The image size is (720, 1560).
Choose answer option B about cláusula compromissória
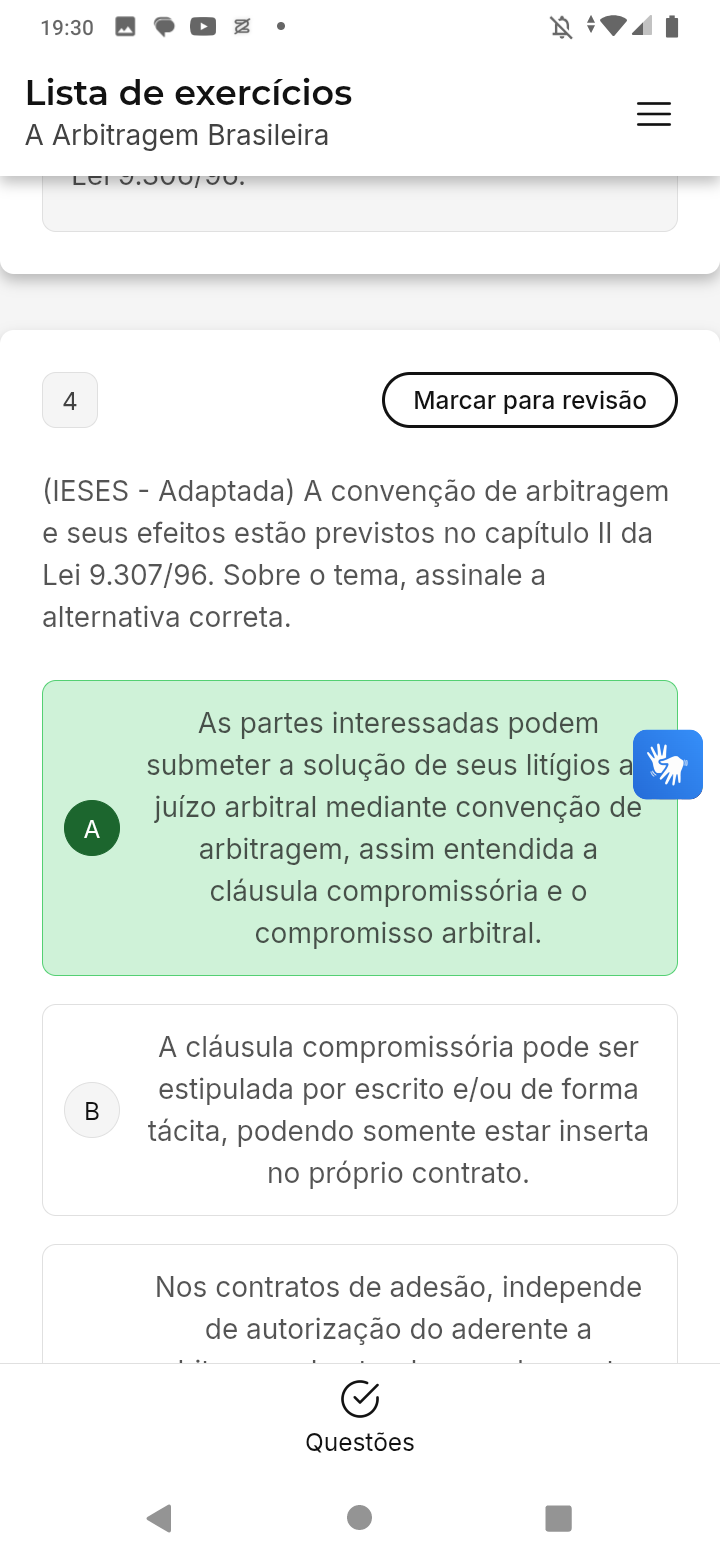point(360,1110)
